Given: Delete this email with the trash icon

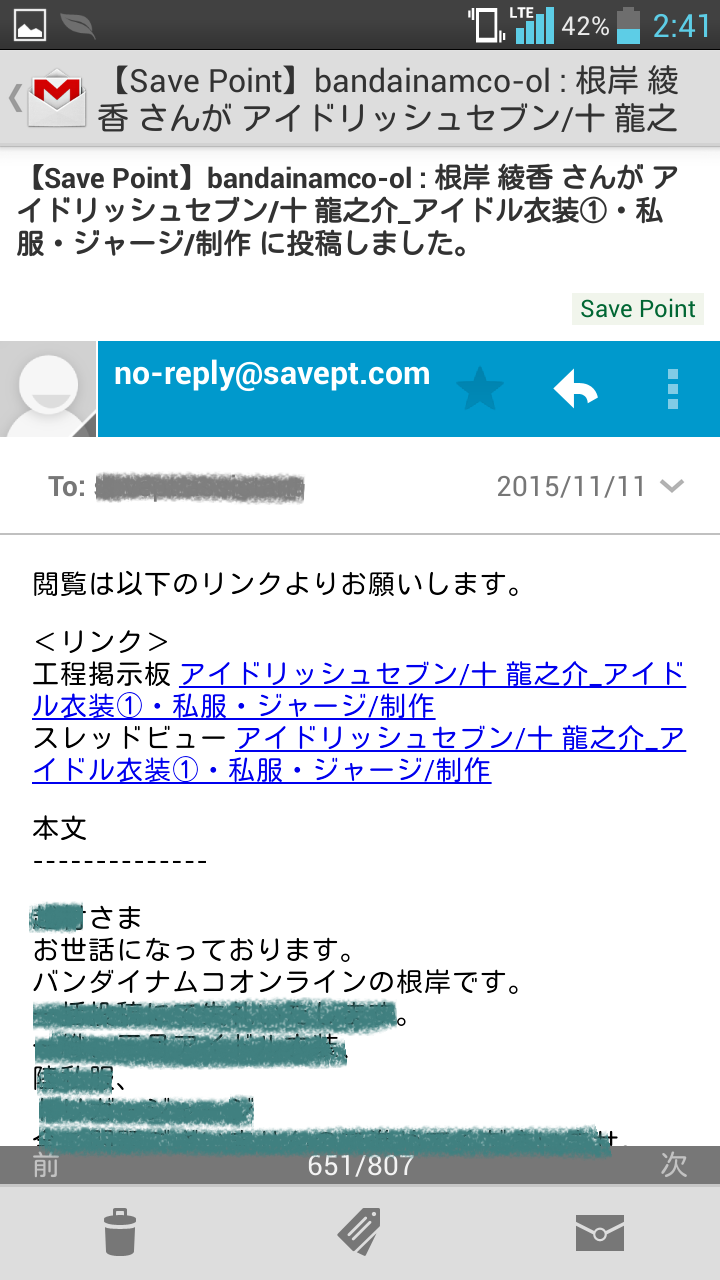Looking at the screenshot, I should coord(120,1232).
